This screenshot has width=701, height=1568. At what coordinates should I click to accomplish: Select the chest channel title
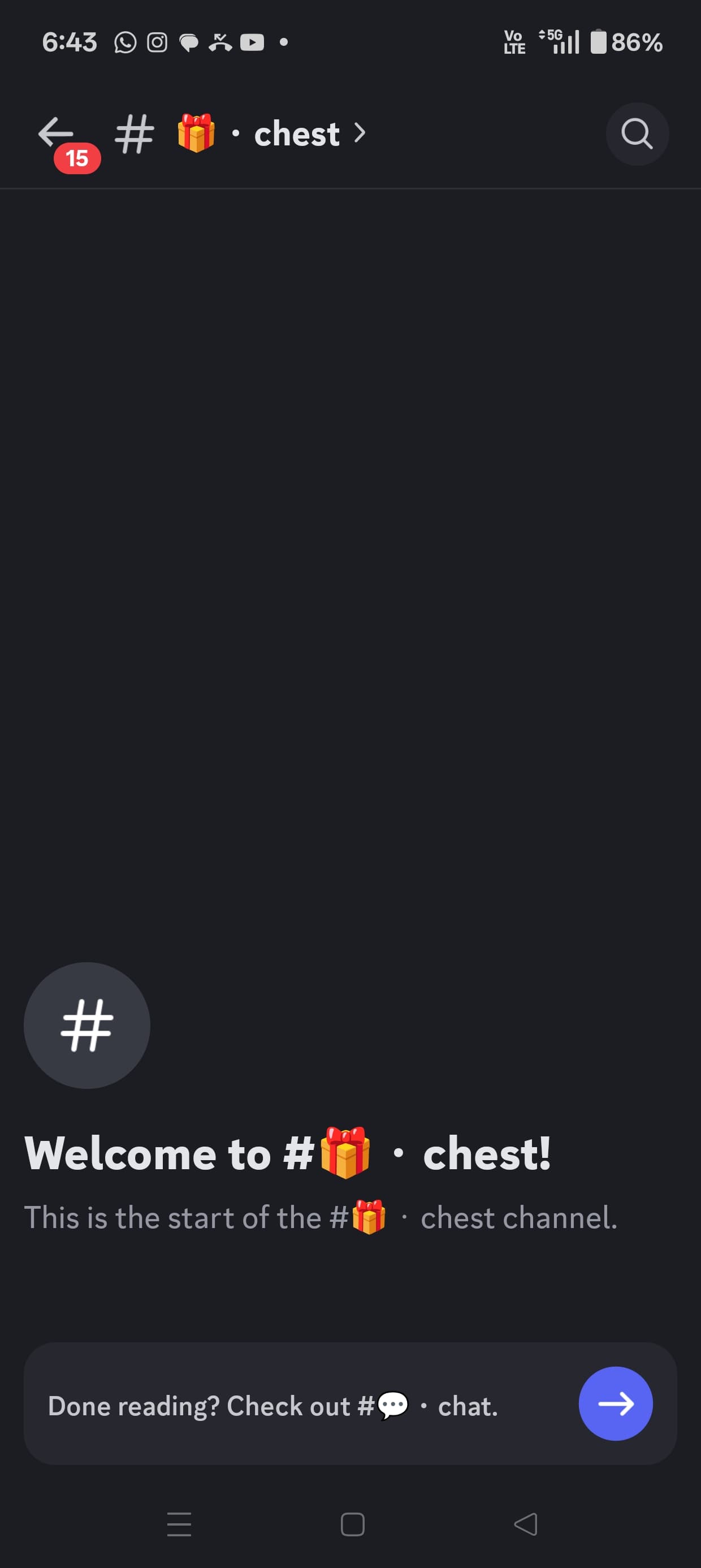296,134
